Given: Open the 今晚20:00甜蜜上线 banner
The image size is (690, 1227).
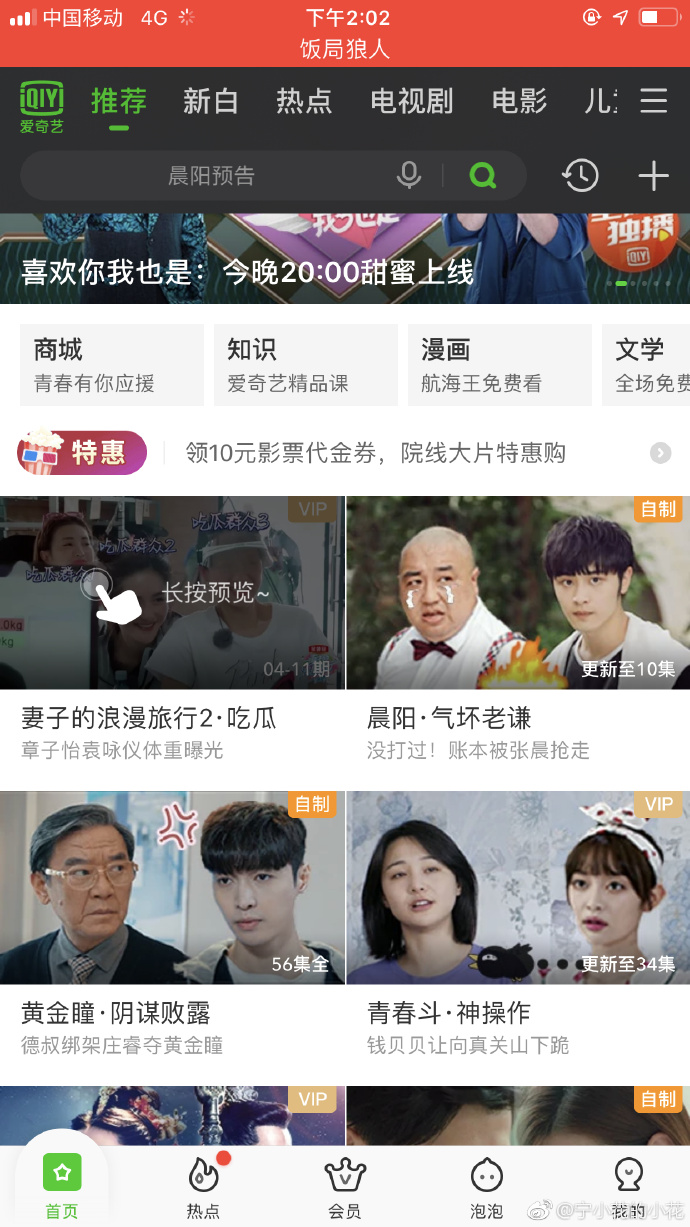Looking at the screenshot, I should pos(345,260).
